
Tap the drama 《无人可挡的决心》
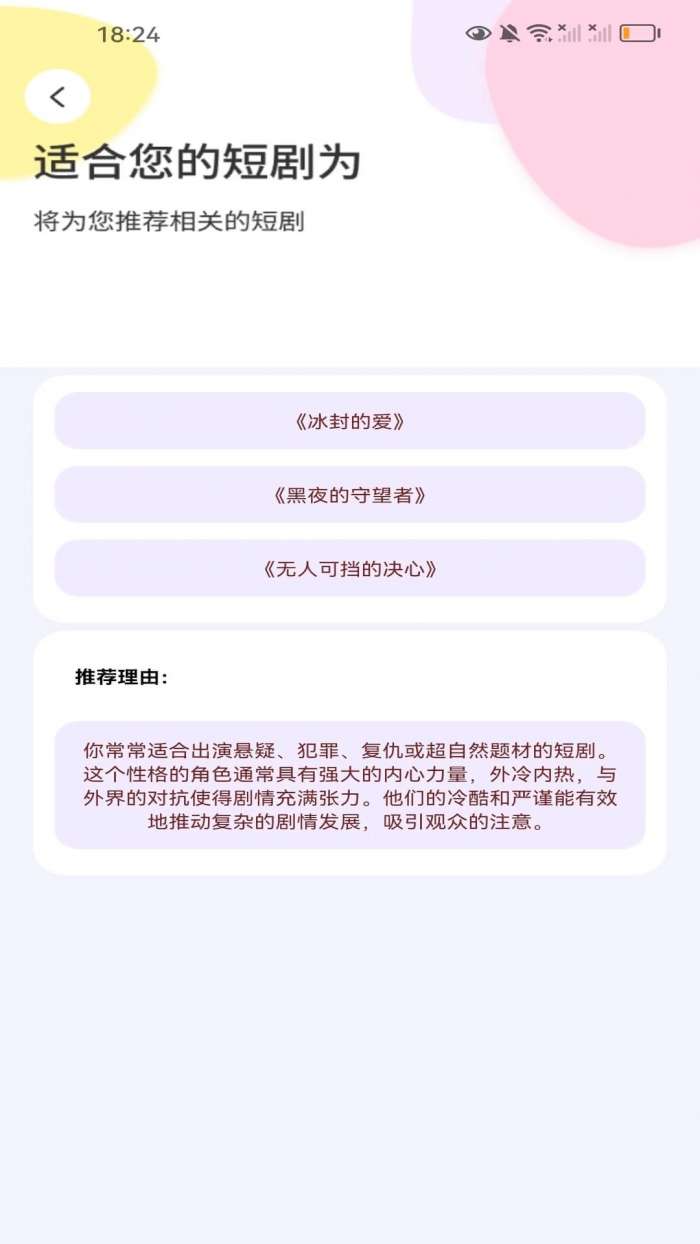[x=350, y=569]
